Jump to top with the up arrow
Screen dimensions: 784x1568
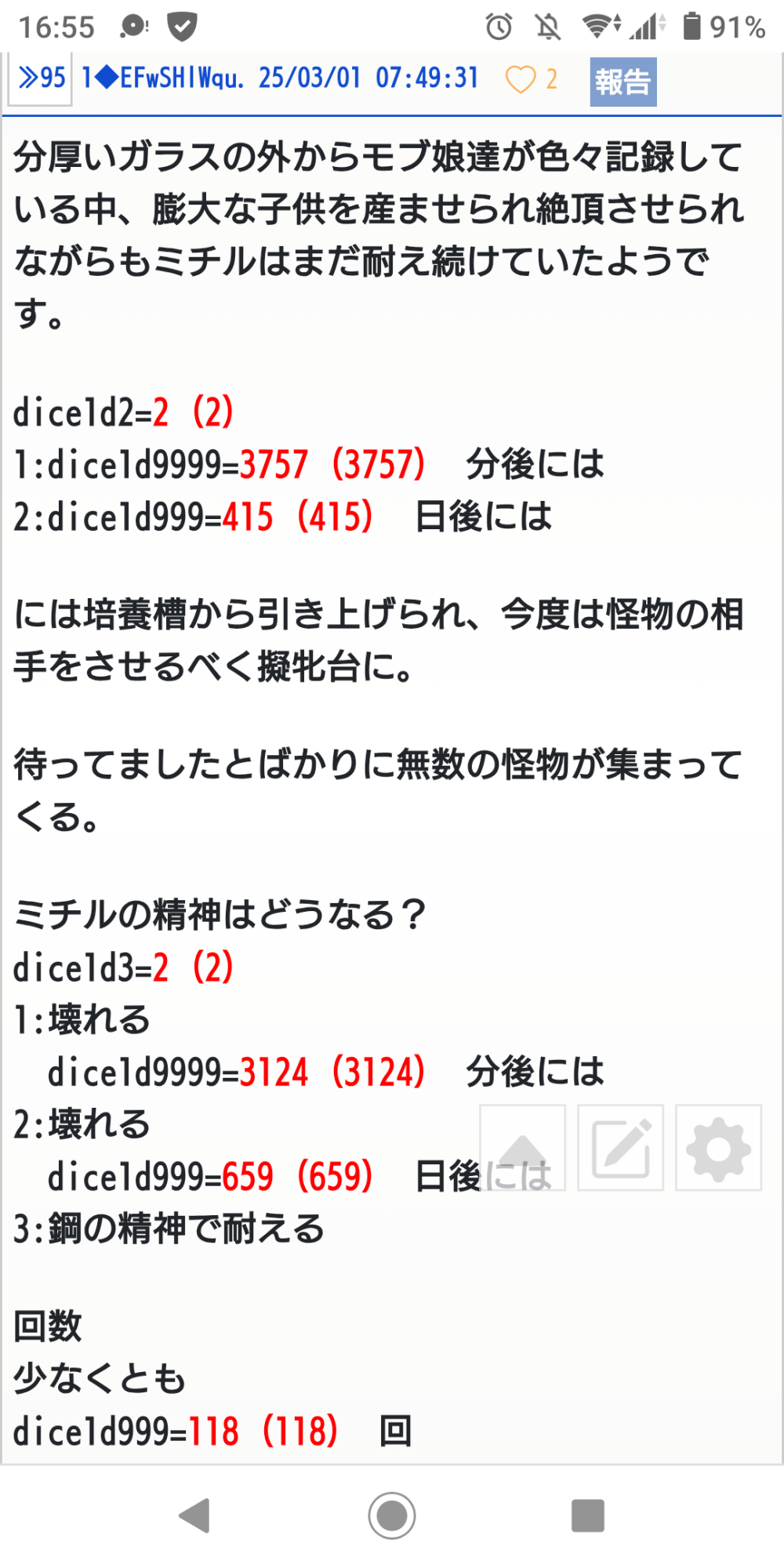click(523, 1148)
